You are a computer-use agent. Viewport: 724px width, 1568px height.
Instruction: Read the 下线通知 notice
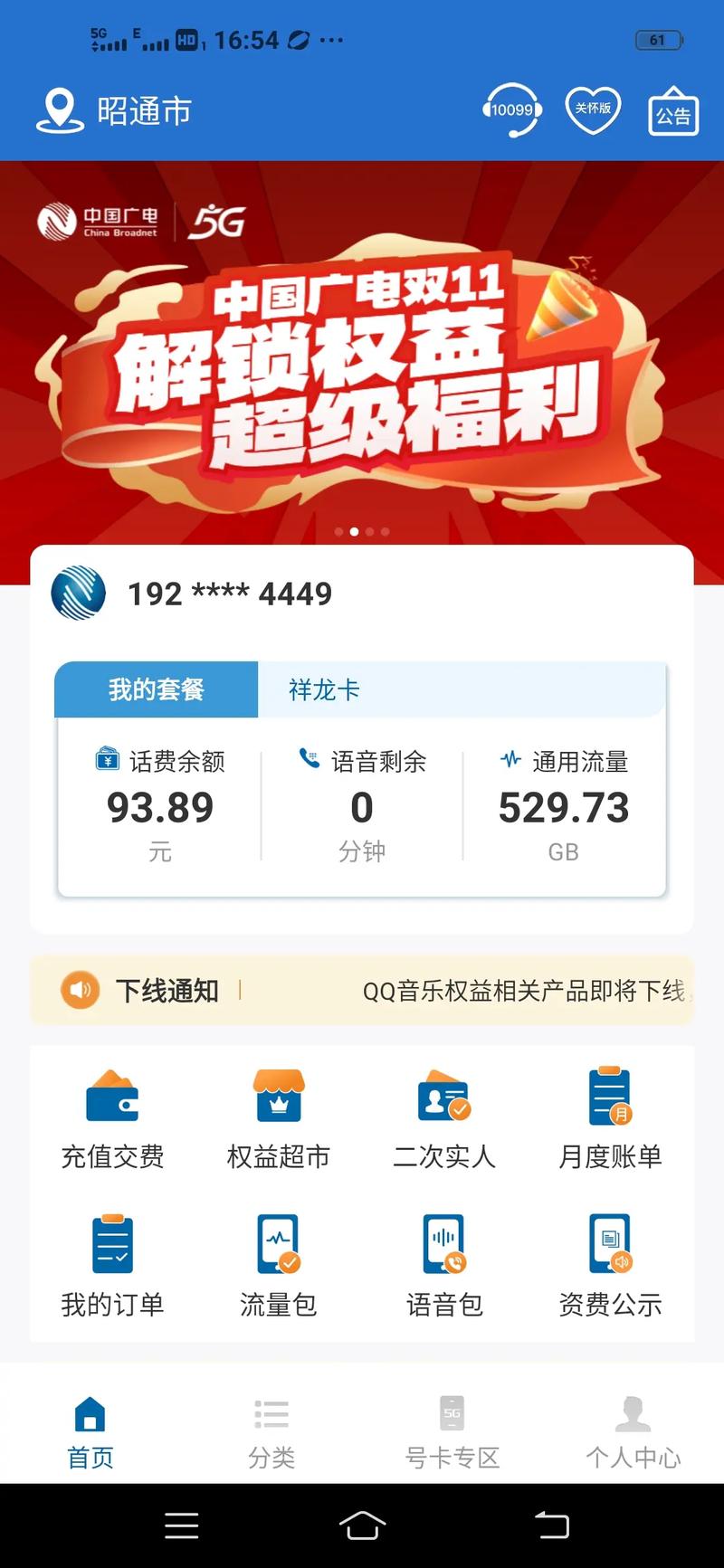coord(362,991)
